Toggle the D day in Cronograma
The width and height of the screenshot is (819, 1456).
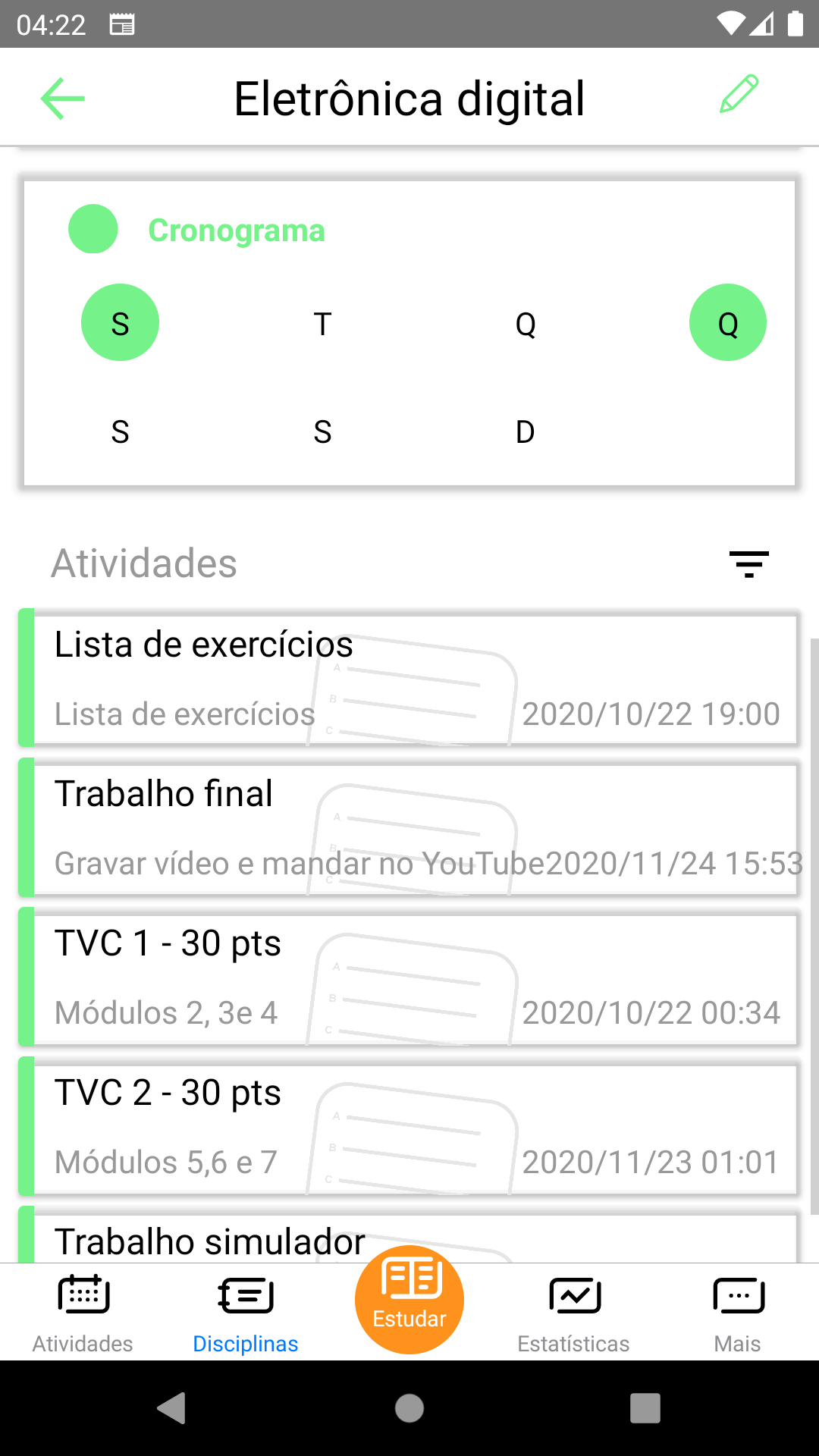525,432
